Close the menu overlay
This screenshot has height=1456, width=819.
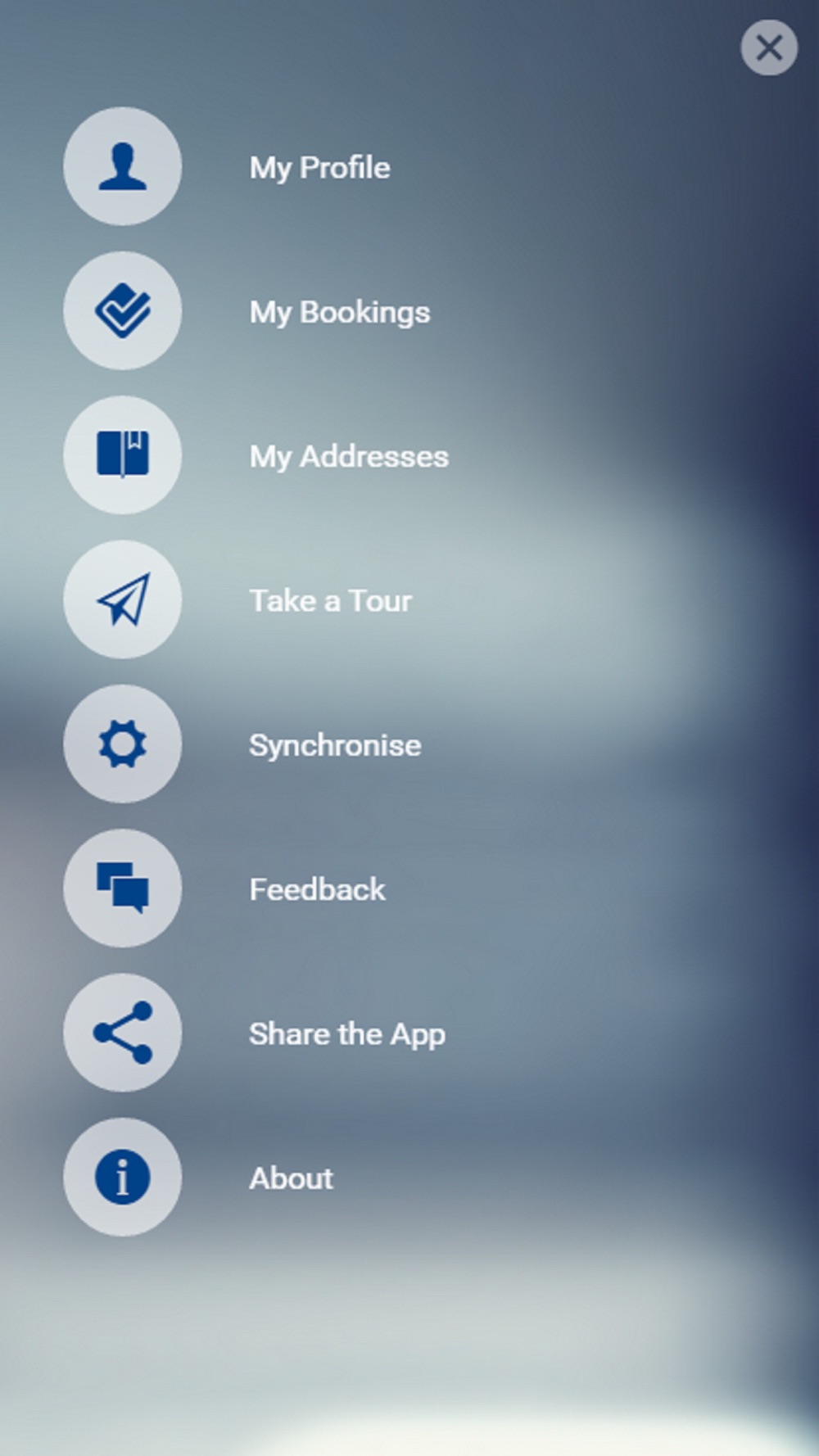click(x=769, y=47)
